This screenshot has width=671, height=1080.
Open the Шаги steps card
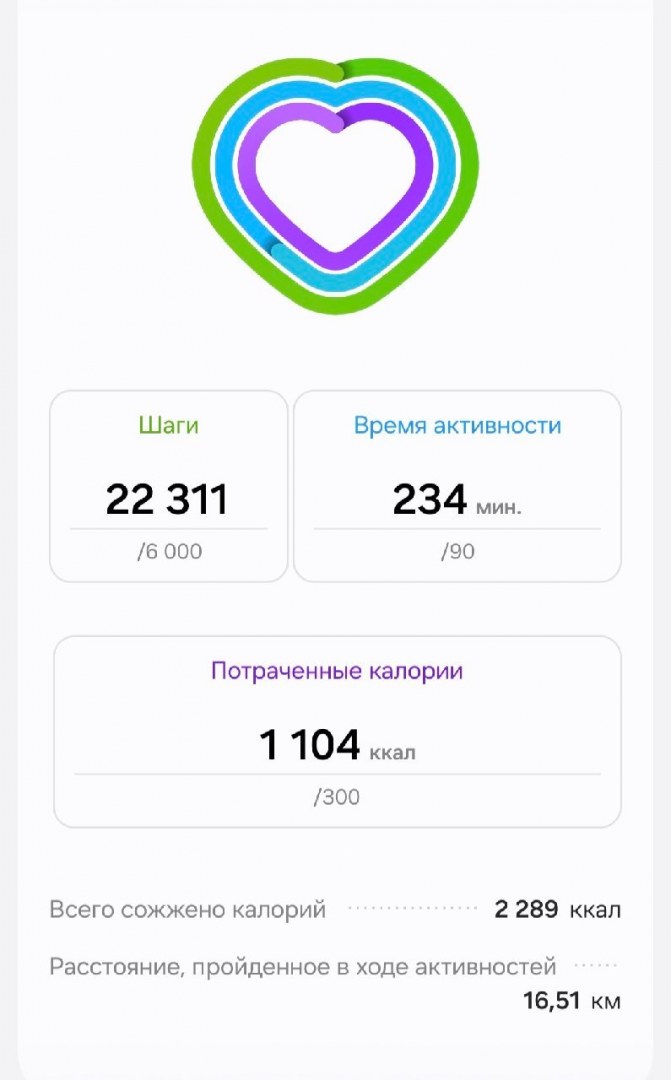click(169, 486)
